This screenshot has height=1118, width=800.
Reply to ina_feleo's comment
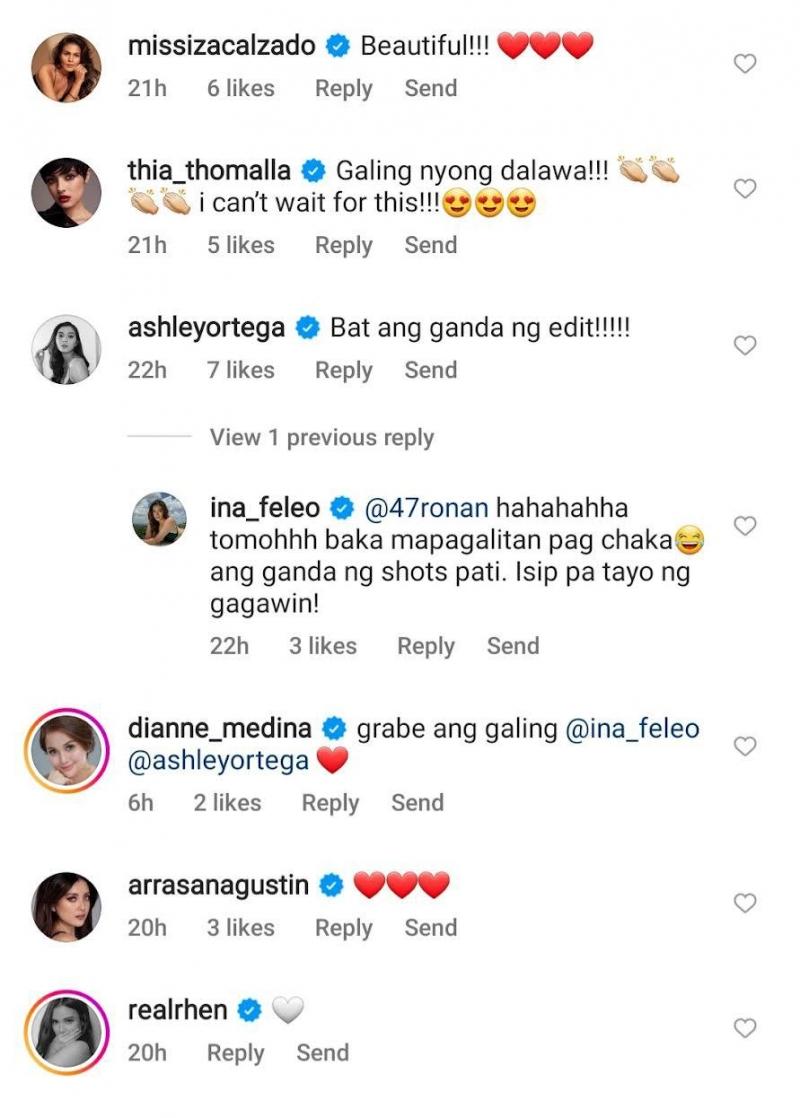[425, 646]
